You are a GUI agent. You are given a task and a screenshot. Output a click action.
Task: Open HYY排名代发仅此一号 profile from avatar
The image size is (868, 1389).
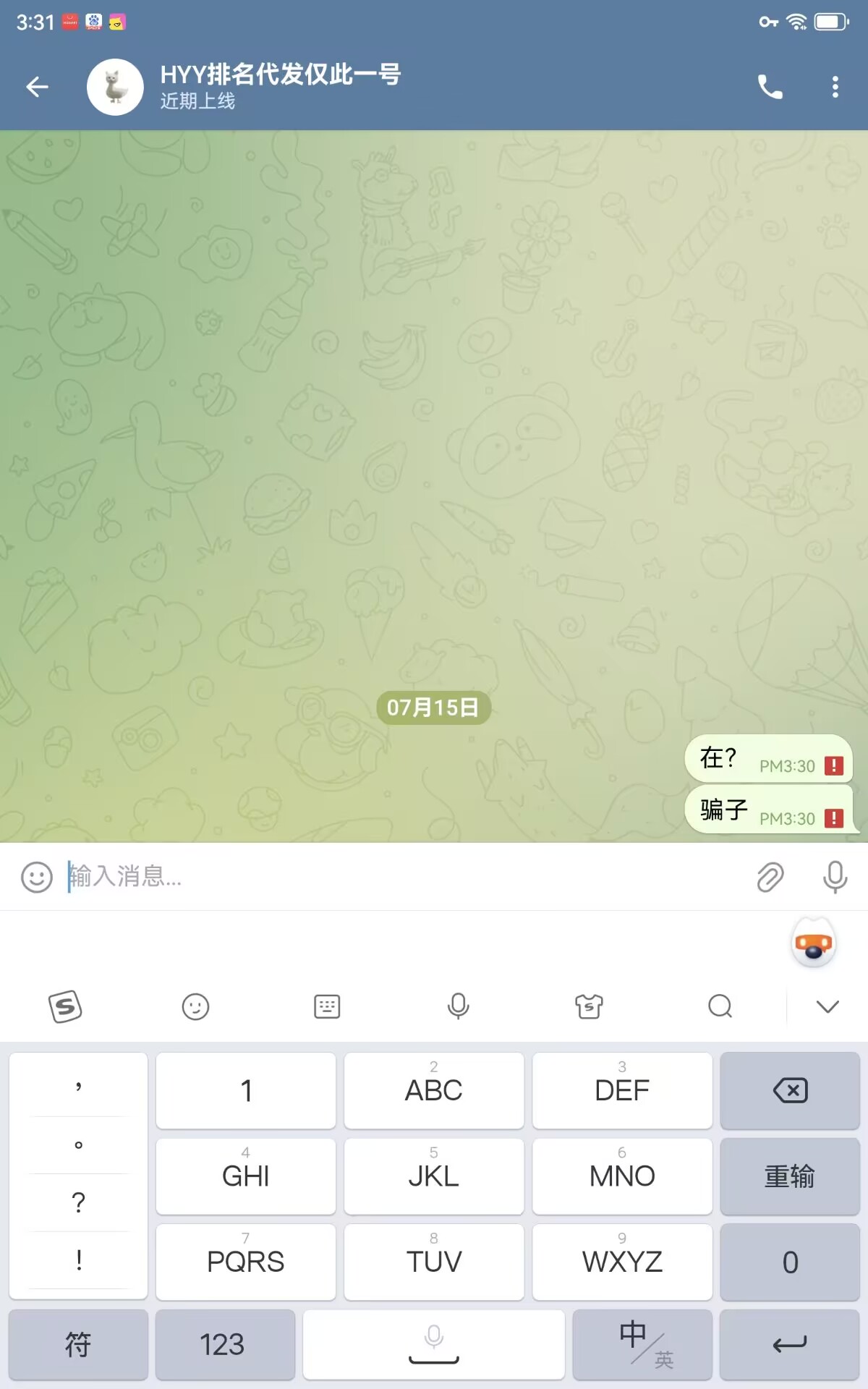click(x=115, y=87)
